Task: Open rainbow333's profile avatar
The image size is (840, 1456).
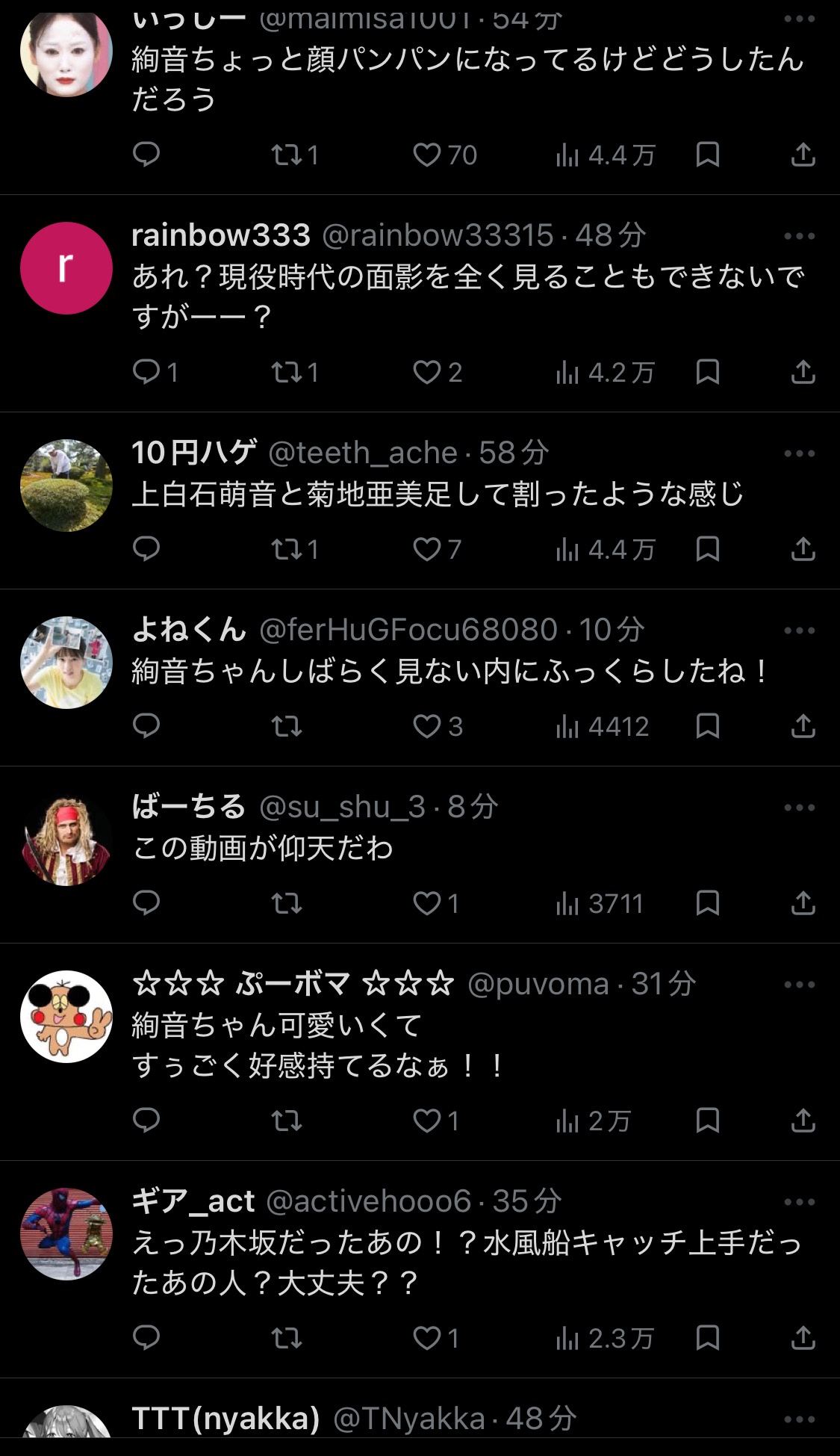Action: pos(66,268)
